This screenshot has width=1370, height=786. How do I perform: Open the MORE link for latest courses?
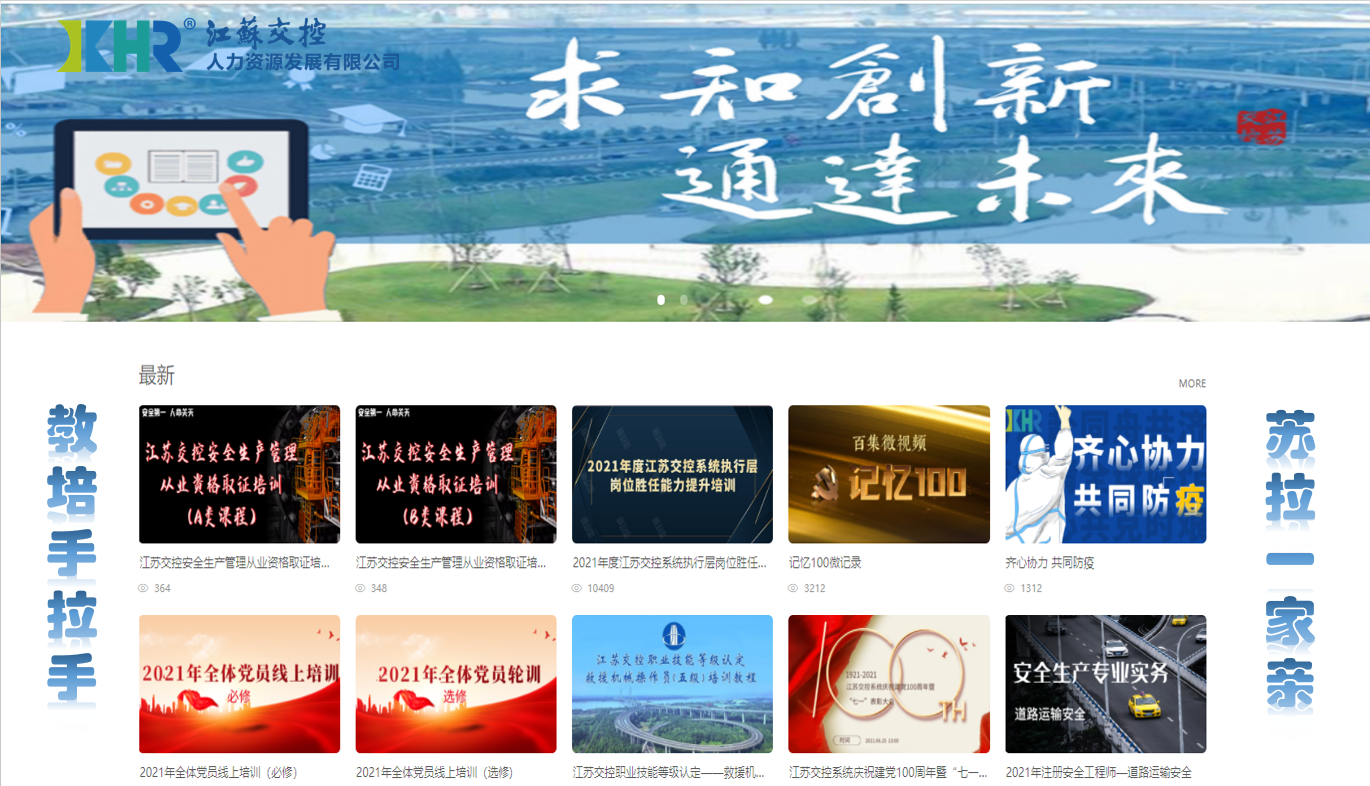pyautogui.click(x=1192, y=383)
